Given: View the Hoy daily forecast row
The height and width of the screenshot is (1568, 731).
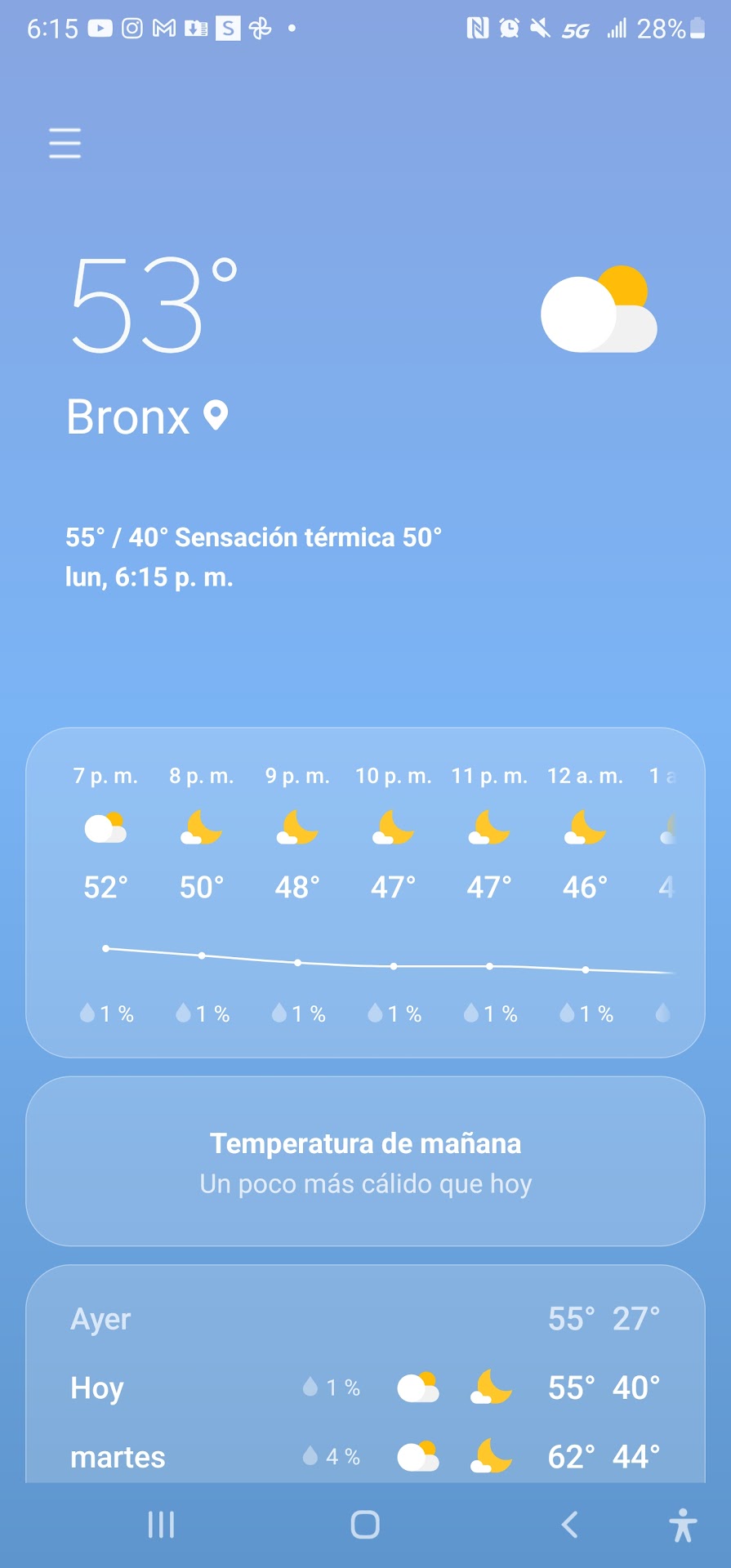Looking at the screenshot, I should (x=365, y=1388).
